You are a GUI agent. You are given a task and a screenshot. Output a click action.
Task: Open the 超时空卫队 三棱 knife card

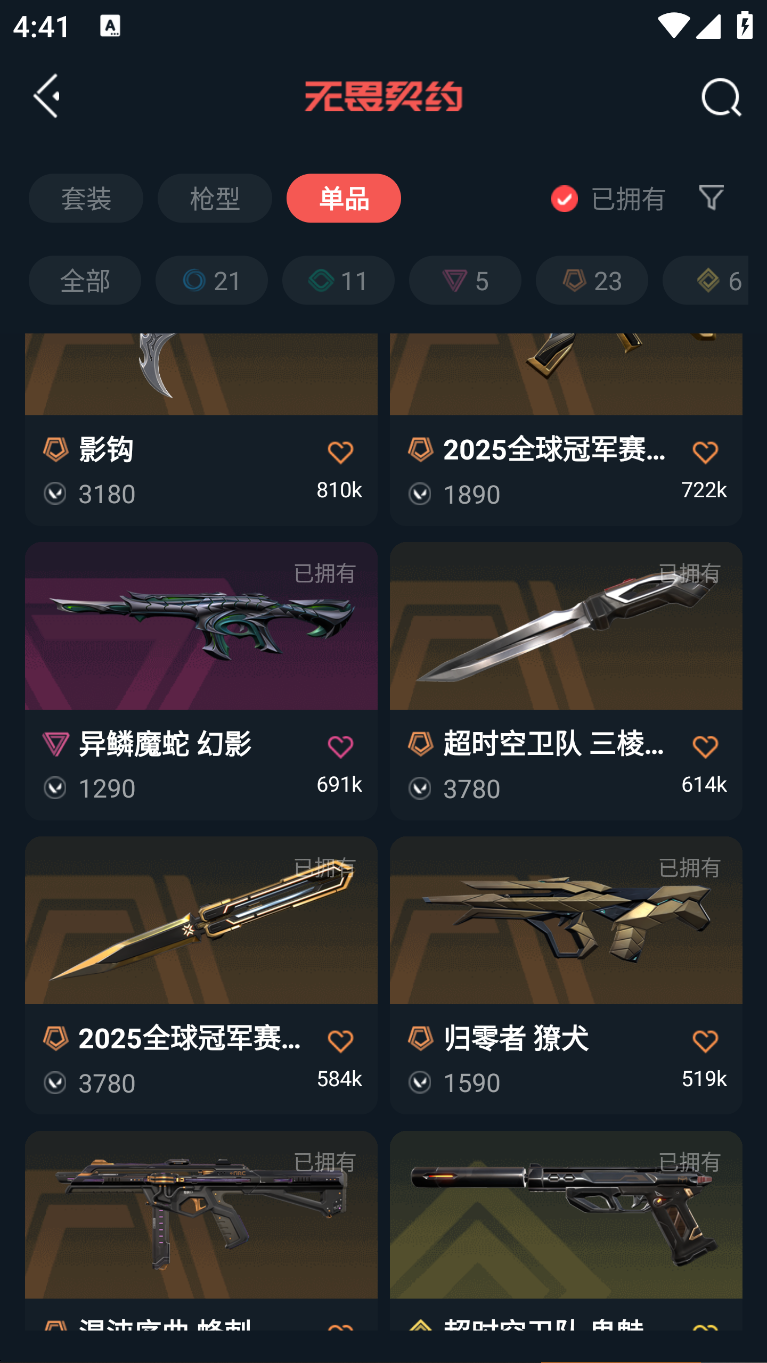(566, 681)
